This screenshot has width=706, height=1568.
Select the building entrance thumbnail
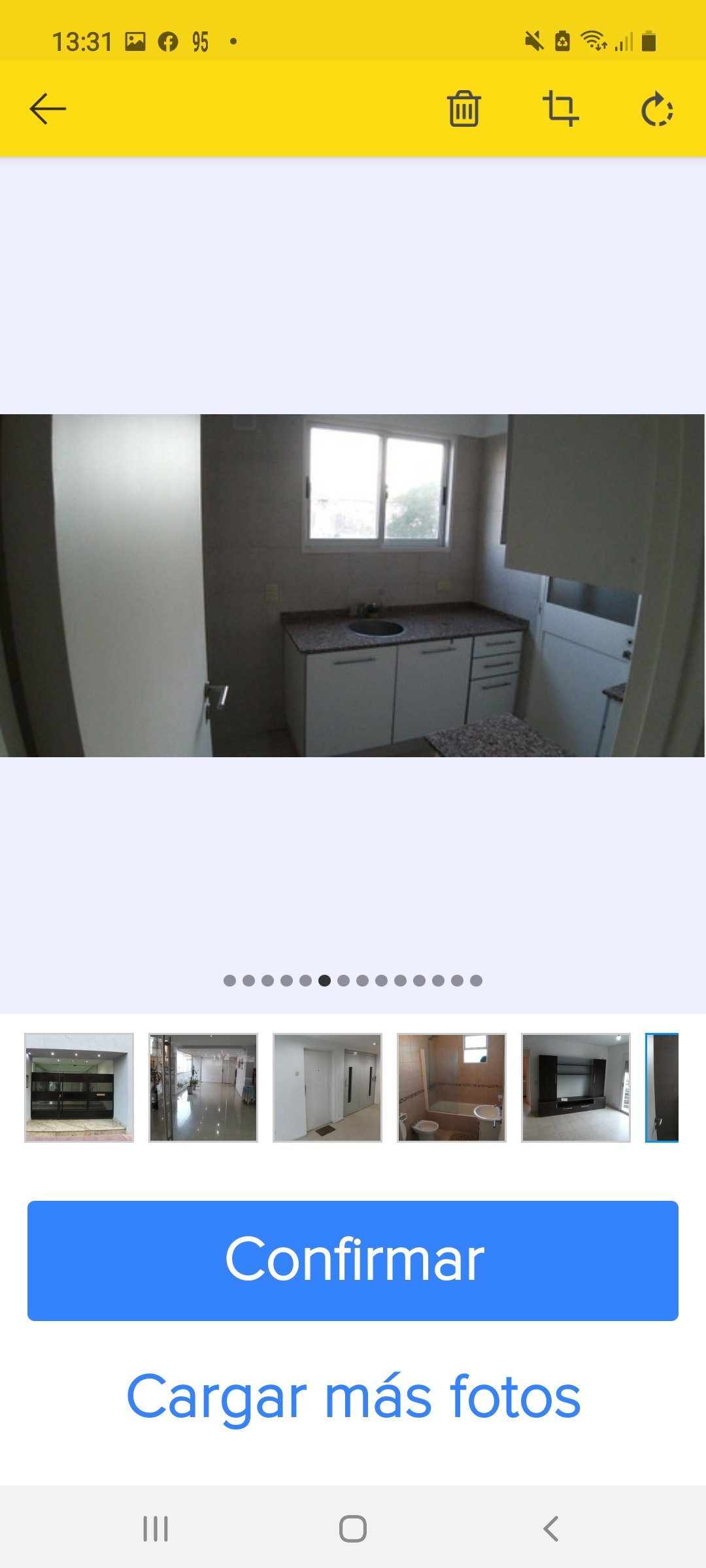[x=79, y=1088]
